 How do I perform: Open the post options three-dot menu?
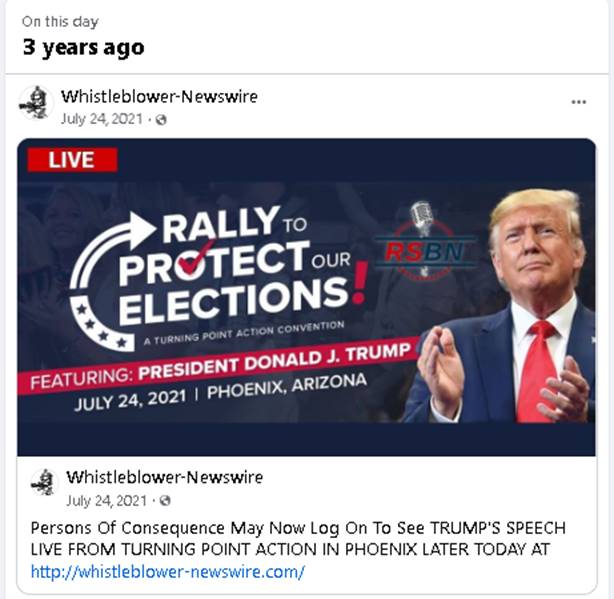578,102
